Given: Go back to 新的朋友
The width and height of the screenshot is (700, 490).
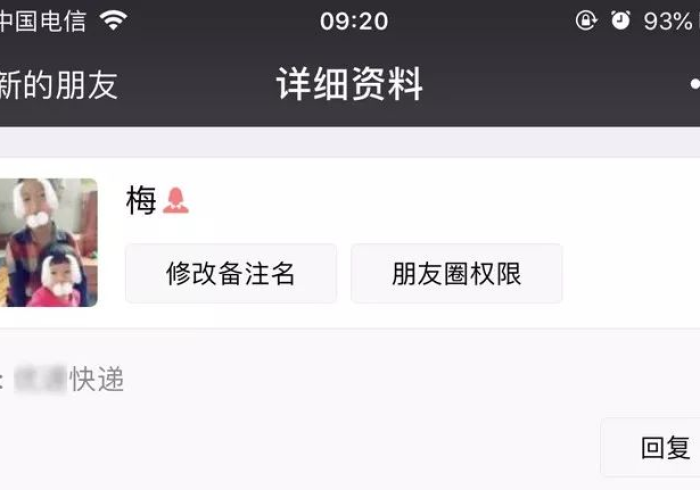Looking at the screenshot, I should [x=58, y=85].
